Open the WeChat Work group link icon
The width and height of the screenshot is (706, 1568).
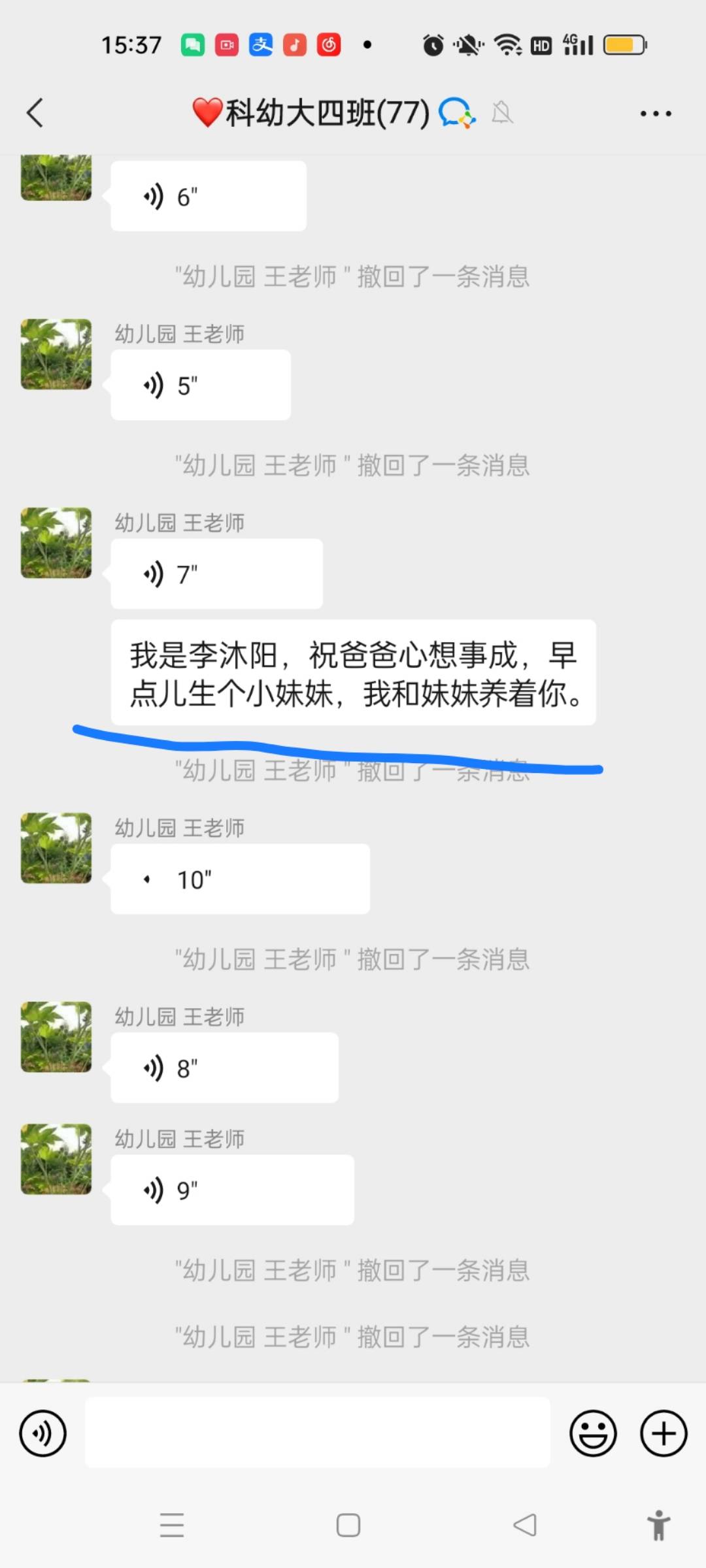coord(458,112)
